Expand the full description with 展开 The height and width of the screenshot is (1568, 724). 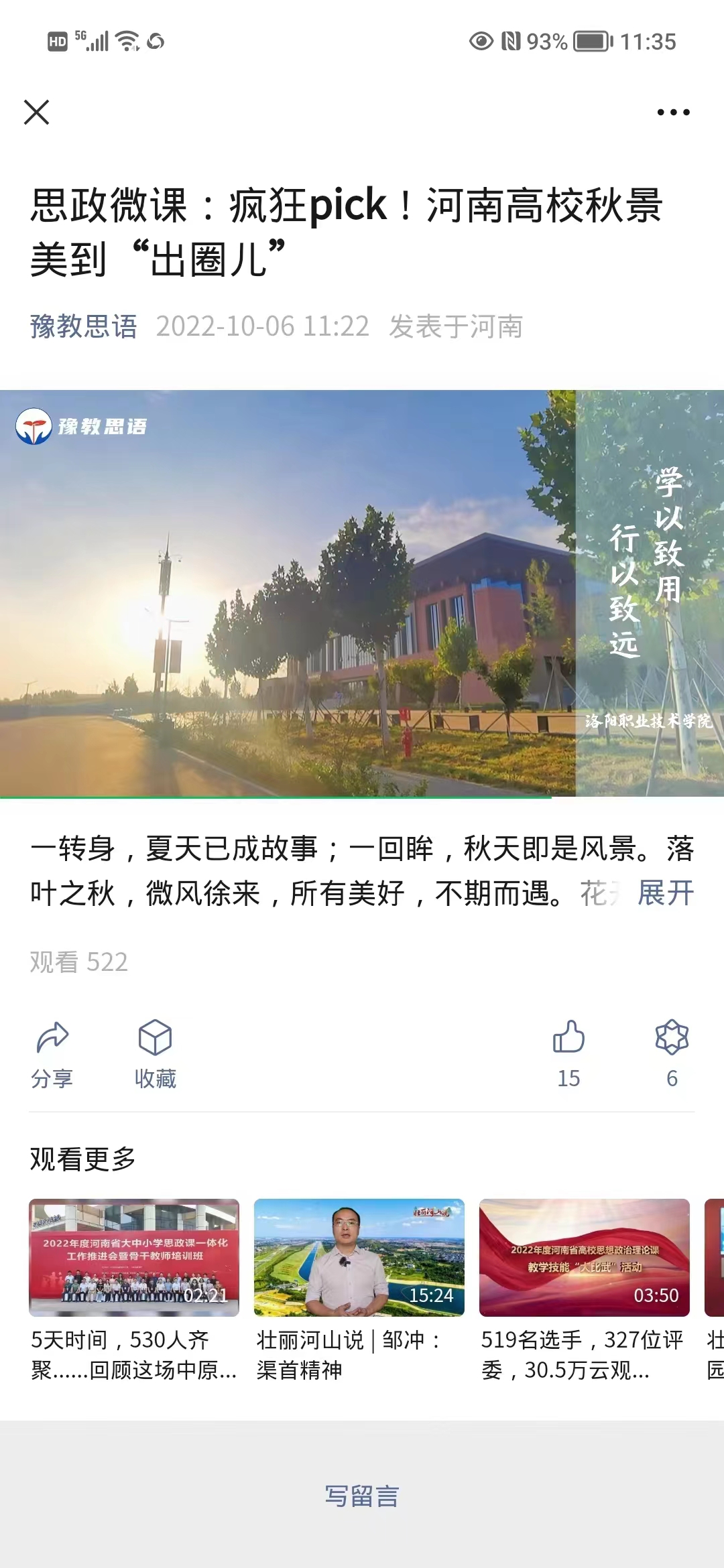(665, 893)
